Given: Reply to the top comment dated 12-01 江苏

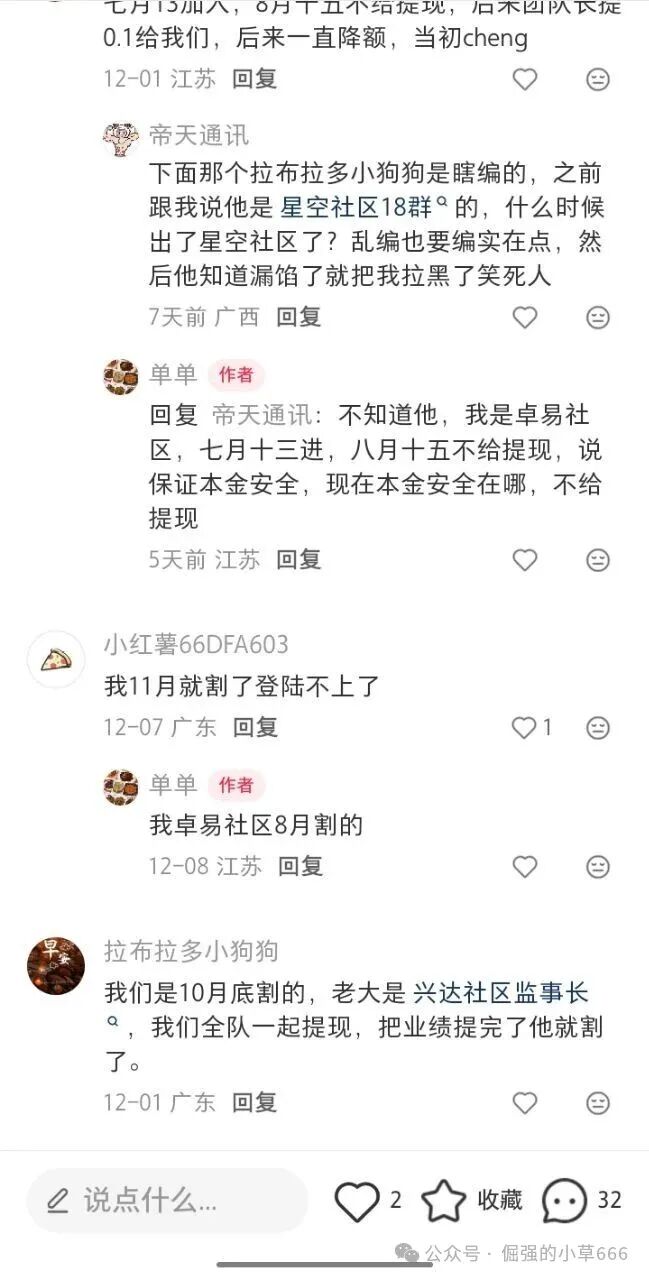Looking at the screenshot, I should (x=255, y=79).
